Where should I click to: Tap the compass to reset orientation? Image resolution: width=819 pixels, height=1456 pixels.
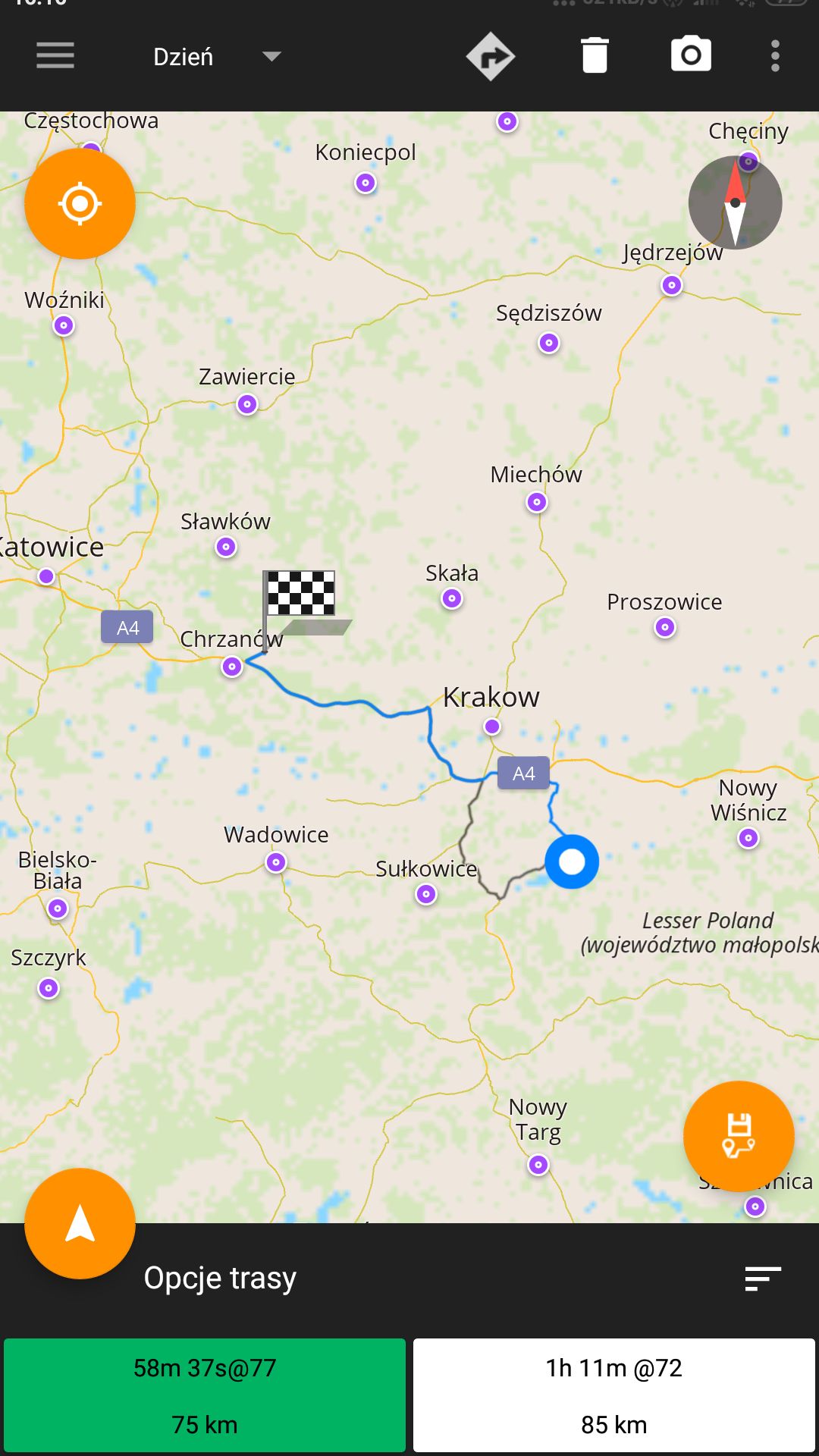[x=735, y=202]
